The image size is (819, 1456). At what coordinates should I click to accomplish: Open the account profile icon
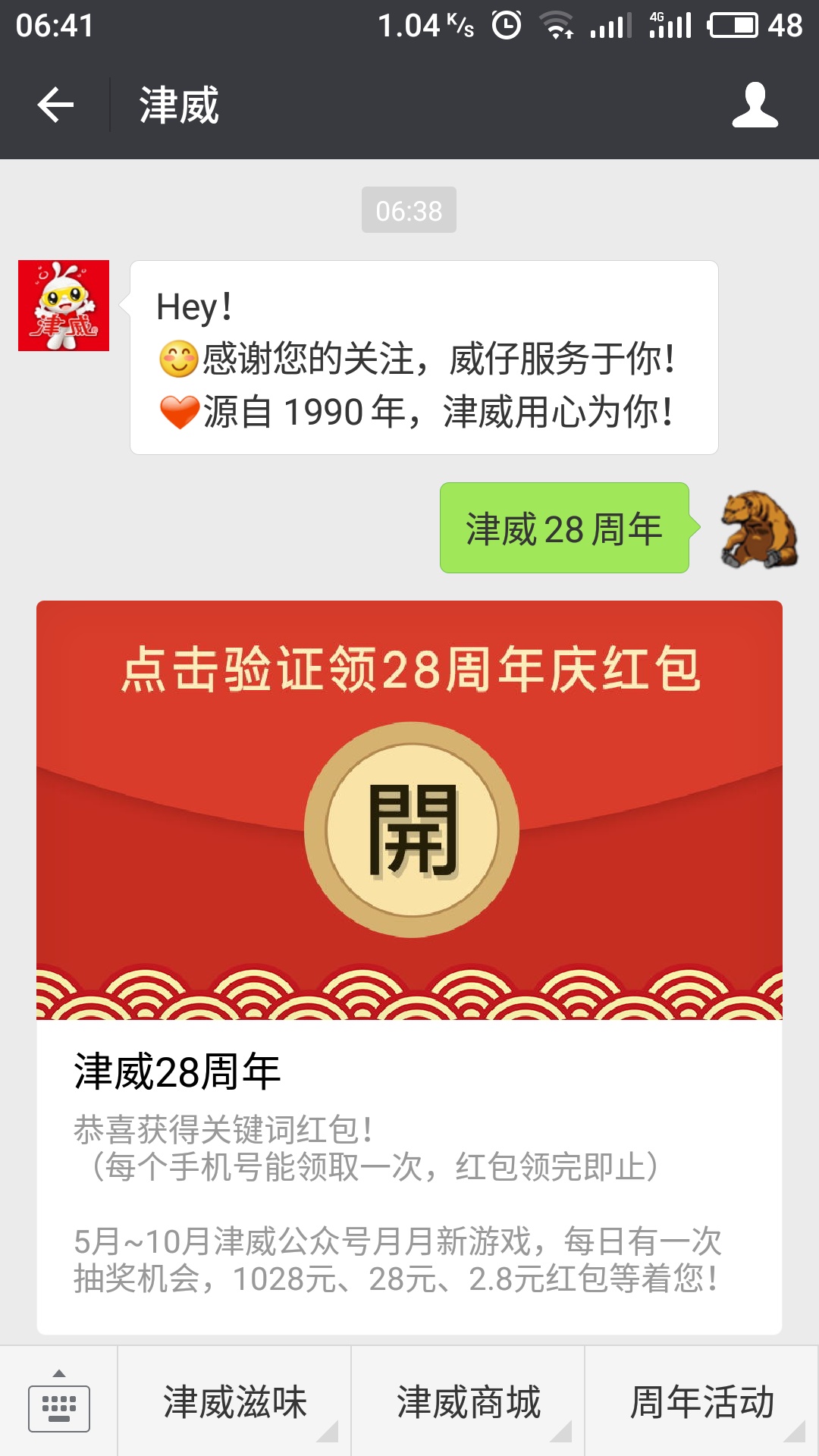755,105
